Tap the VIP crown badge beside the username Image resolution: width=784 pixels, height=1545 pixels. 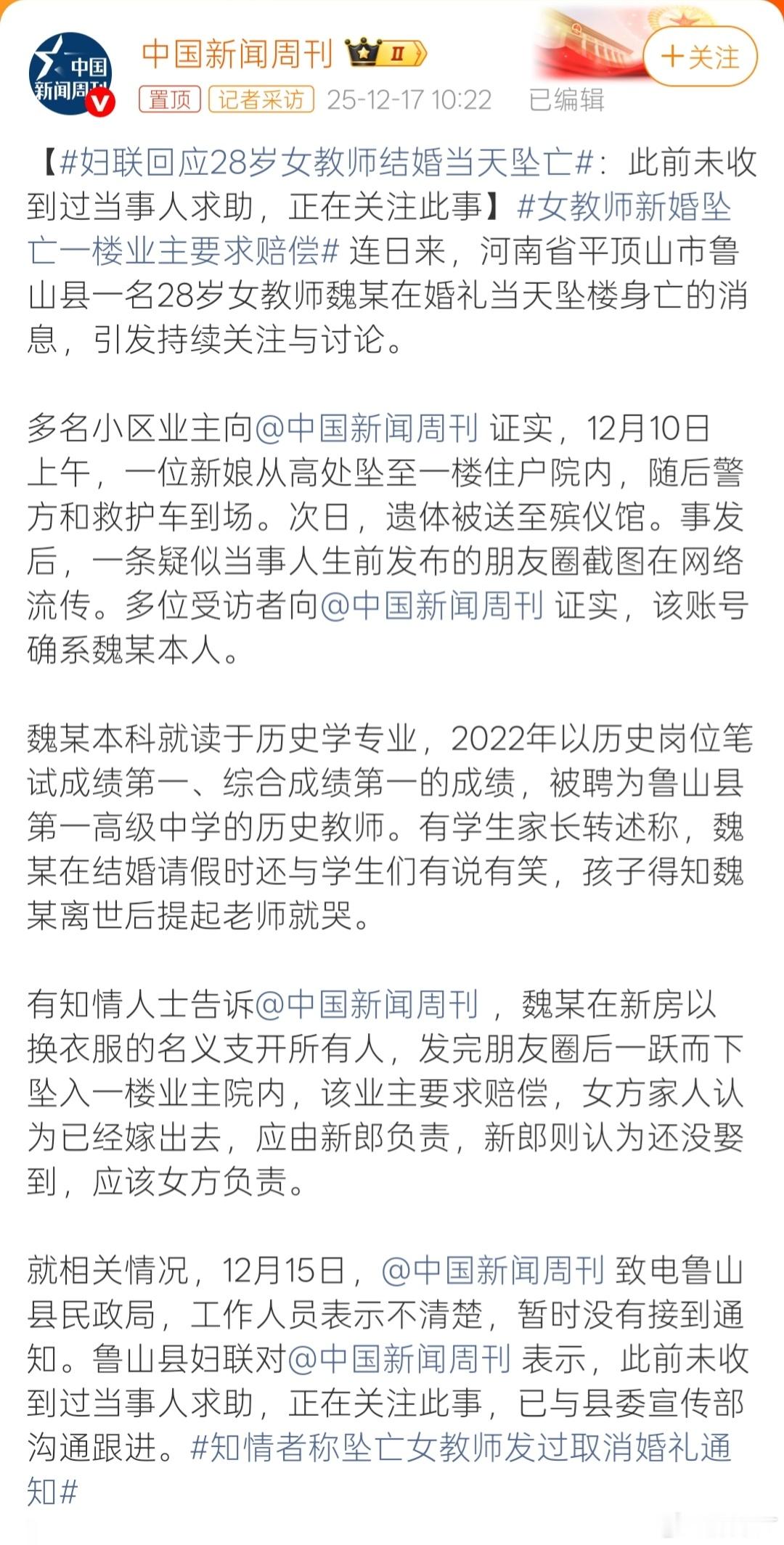(361, 51)
